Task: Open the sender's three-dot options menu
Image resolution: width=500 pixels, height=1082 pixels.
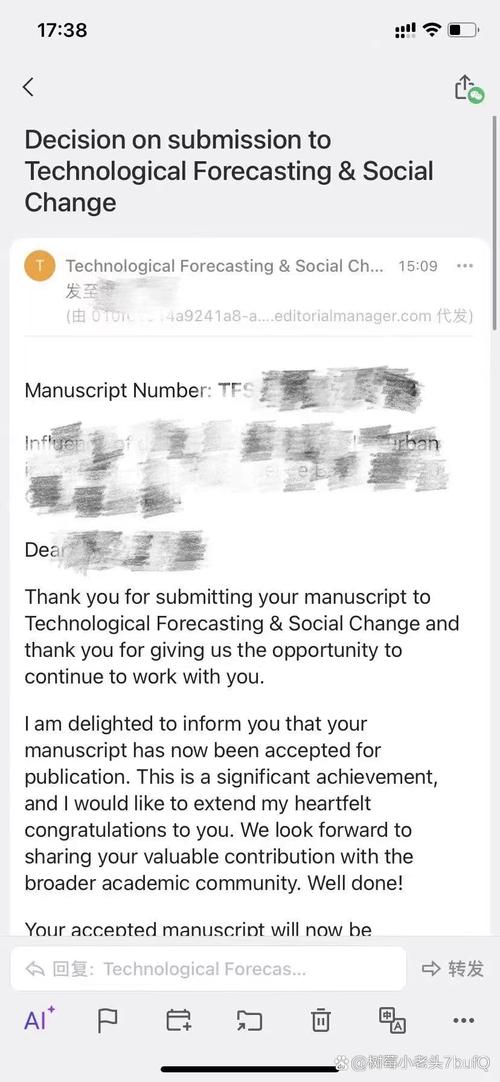Action: 466,266
